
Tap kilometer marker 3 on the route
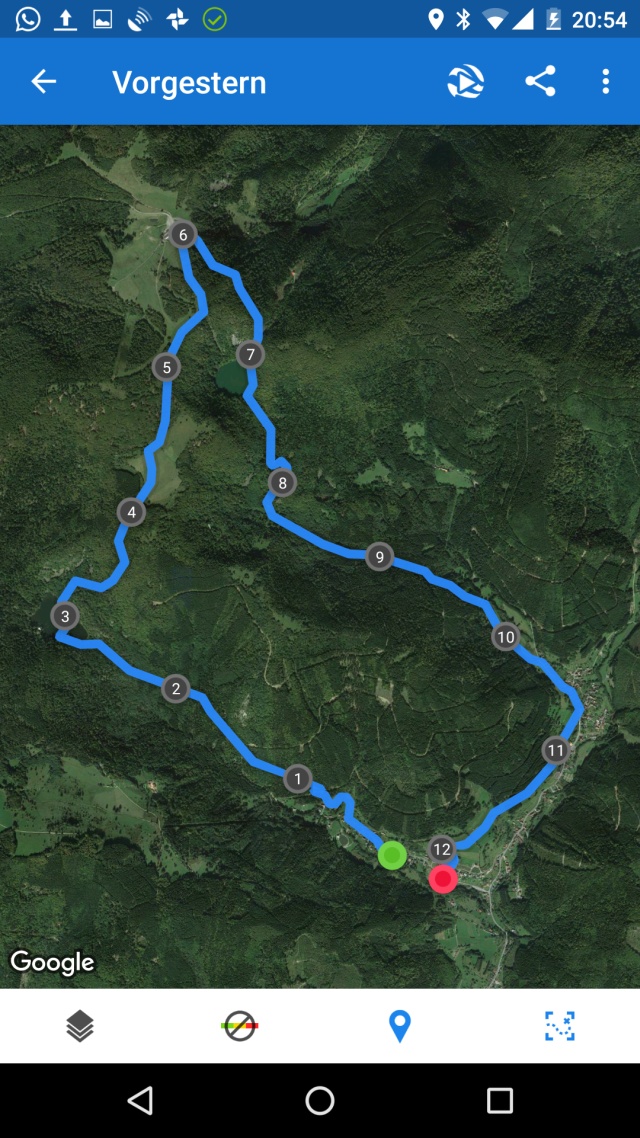65,616
